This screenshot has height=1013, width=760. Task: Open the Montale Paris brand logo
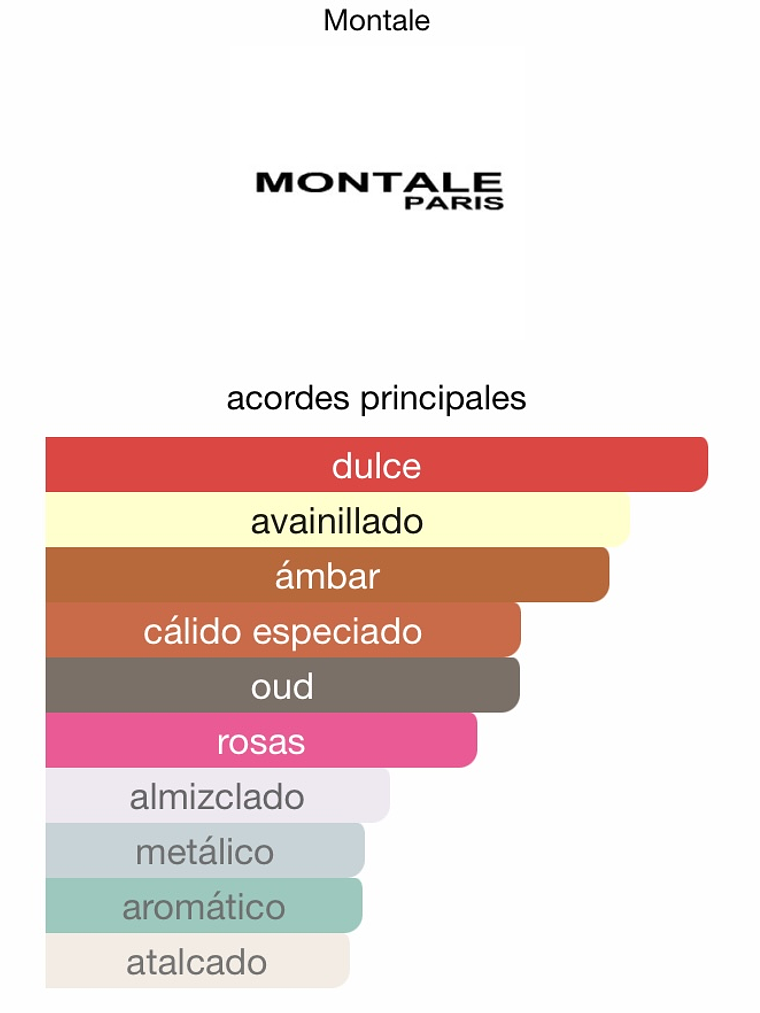pyautogui.click(x=378, y=191)
